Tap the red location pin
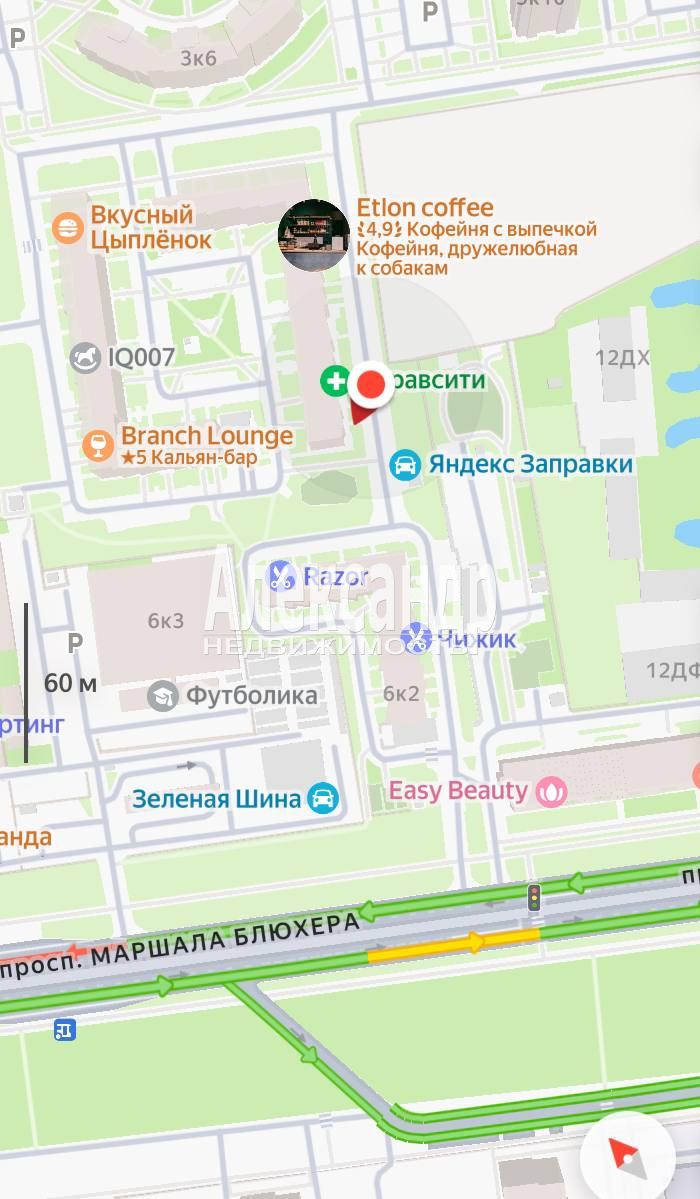The image size is (700, 1199). (x=372, y=386)
